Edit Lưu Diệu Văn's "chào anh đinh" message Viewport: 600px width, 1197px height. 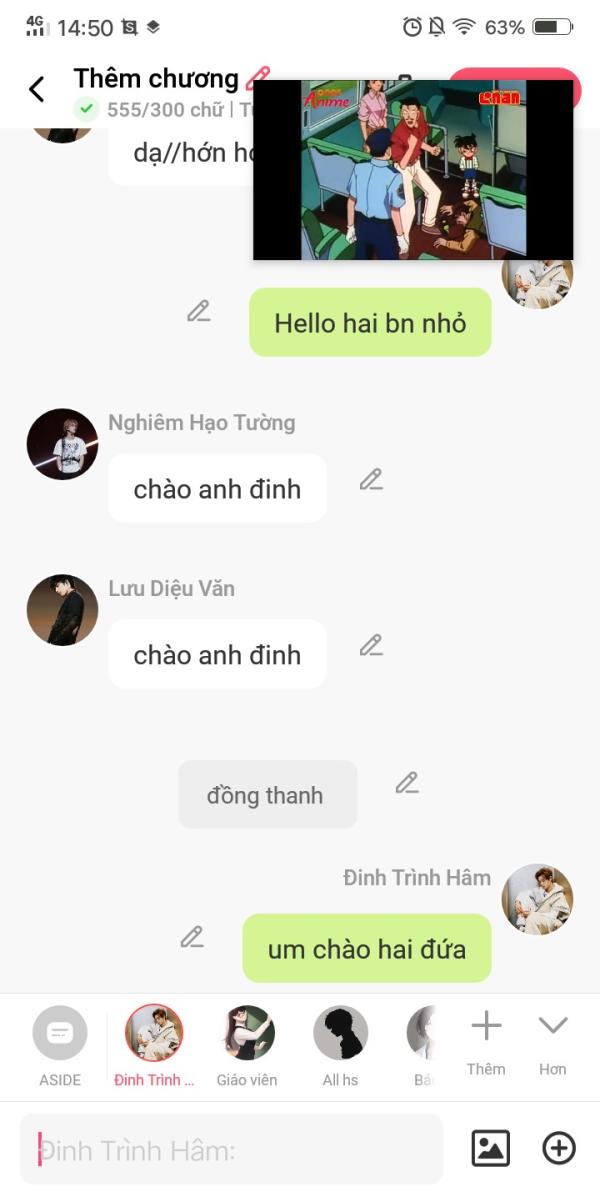(371, 645)
